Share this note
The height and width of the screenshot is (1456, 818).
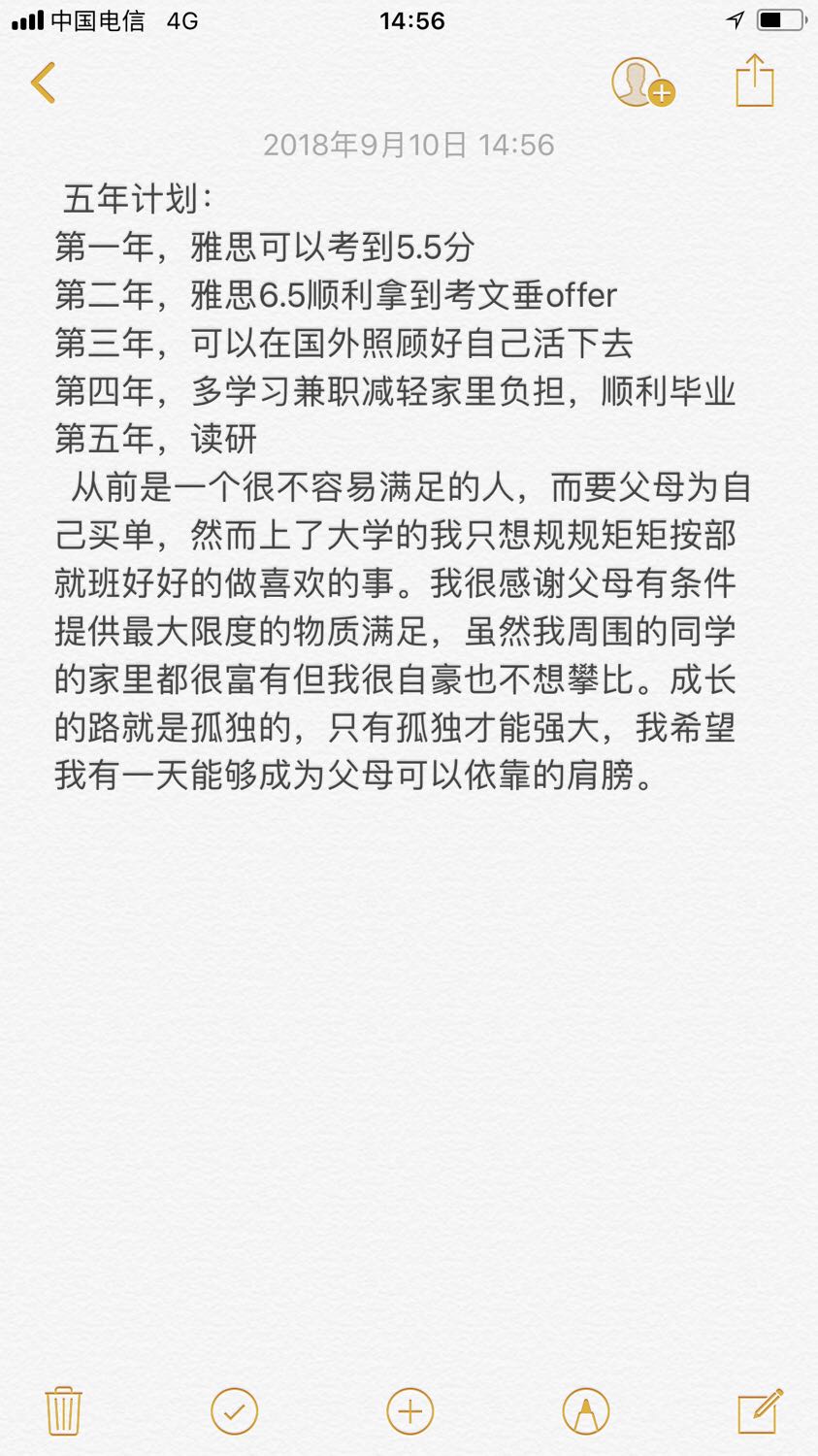tap(755, 81)
